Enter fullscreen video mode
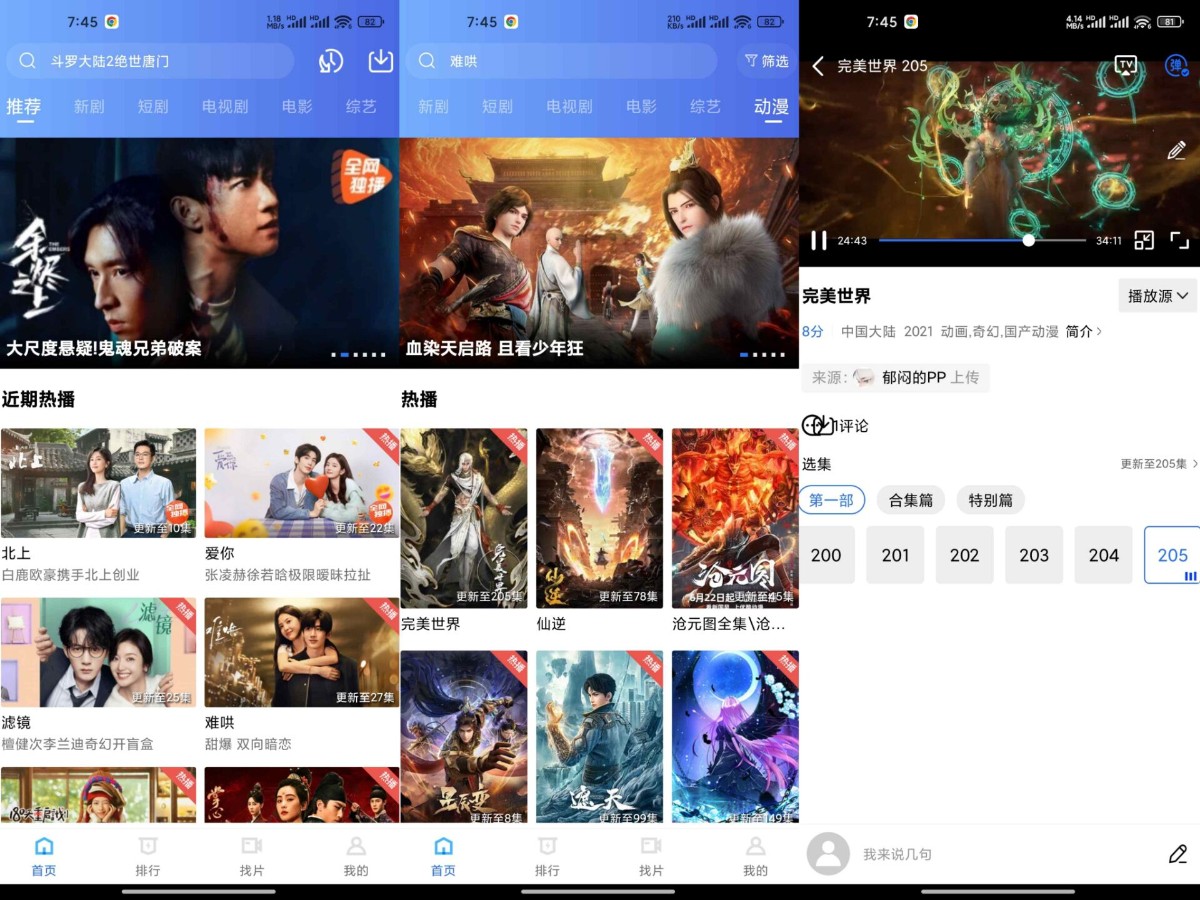 (1179, 240)
